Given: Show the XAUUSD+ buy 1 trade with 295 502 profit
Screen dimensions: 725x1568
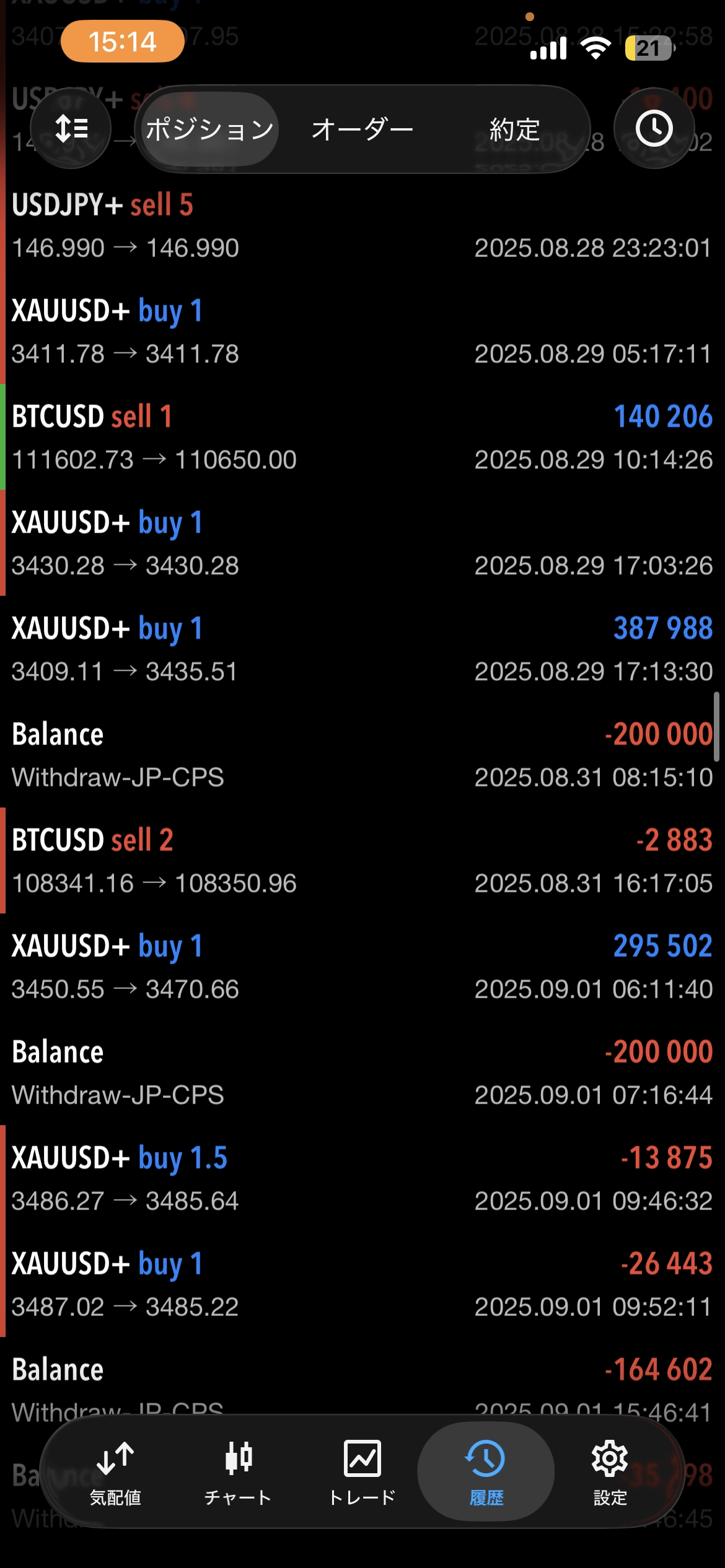Looking at the screenshot, I should [x=362, y=967].
